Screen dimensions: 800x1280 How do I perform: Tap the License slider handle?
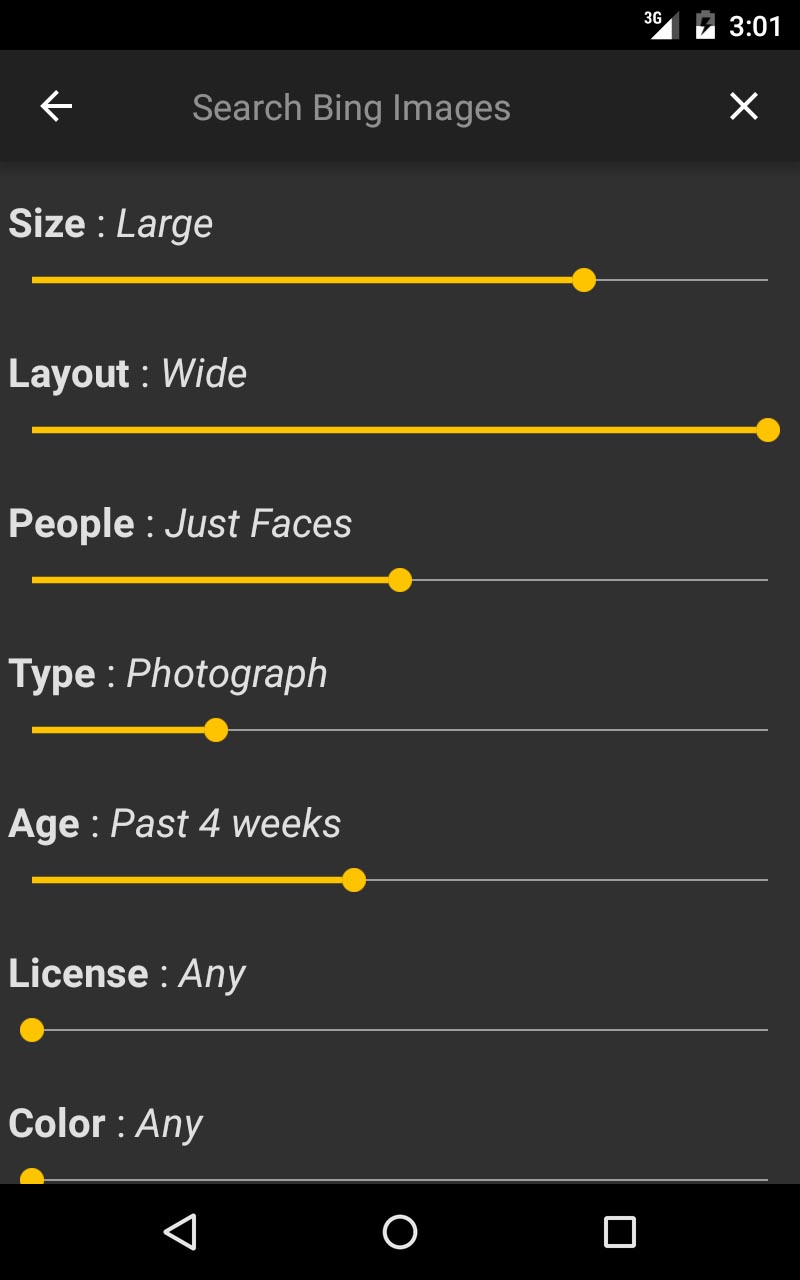click(x=32, y=1030)
